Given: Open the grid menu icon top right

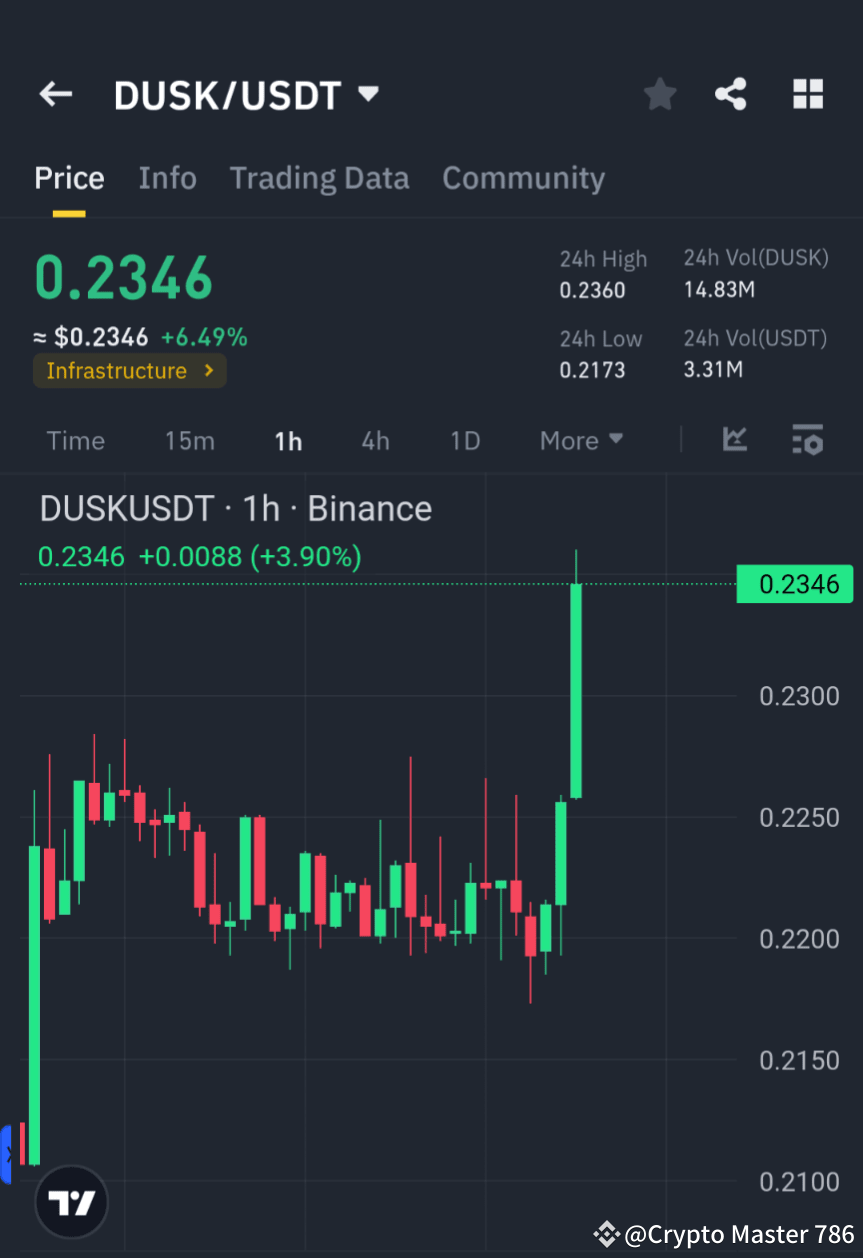Looking at the screenshot, I should [808, 93].
